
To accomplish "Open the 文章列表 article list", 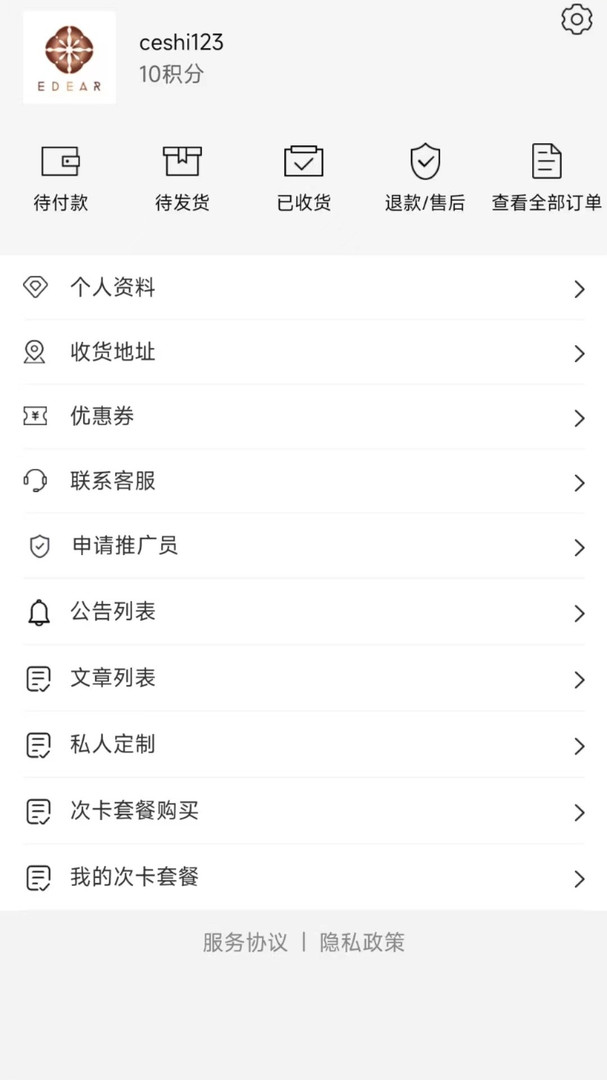I will click(x=303, y=679).
